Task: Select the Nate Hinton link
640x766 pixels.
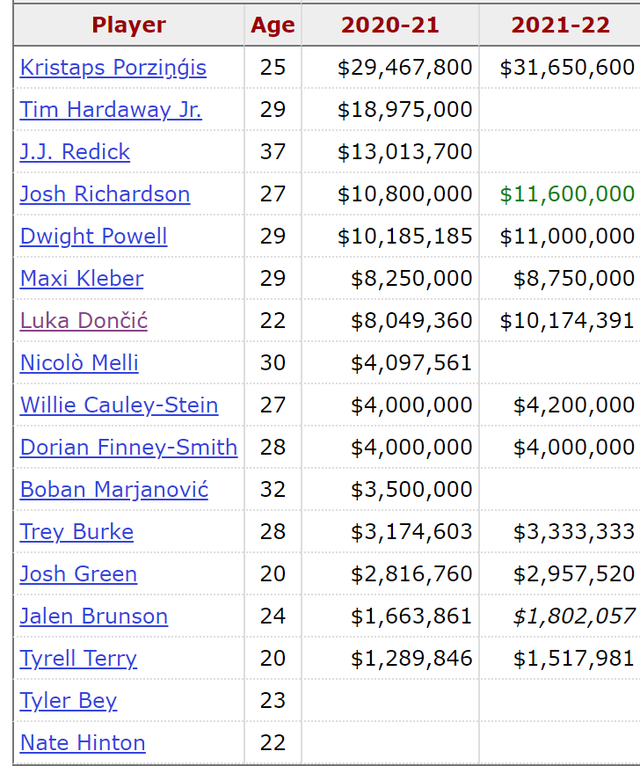Action: (83, 742)
